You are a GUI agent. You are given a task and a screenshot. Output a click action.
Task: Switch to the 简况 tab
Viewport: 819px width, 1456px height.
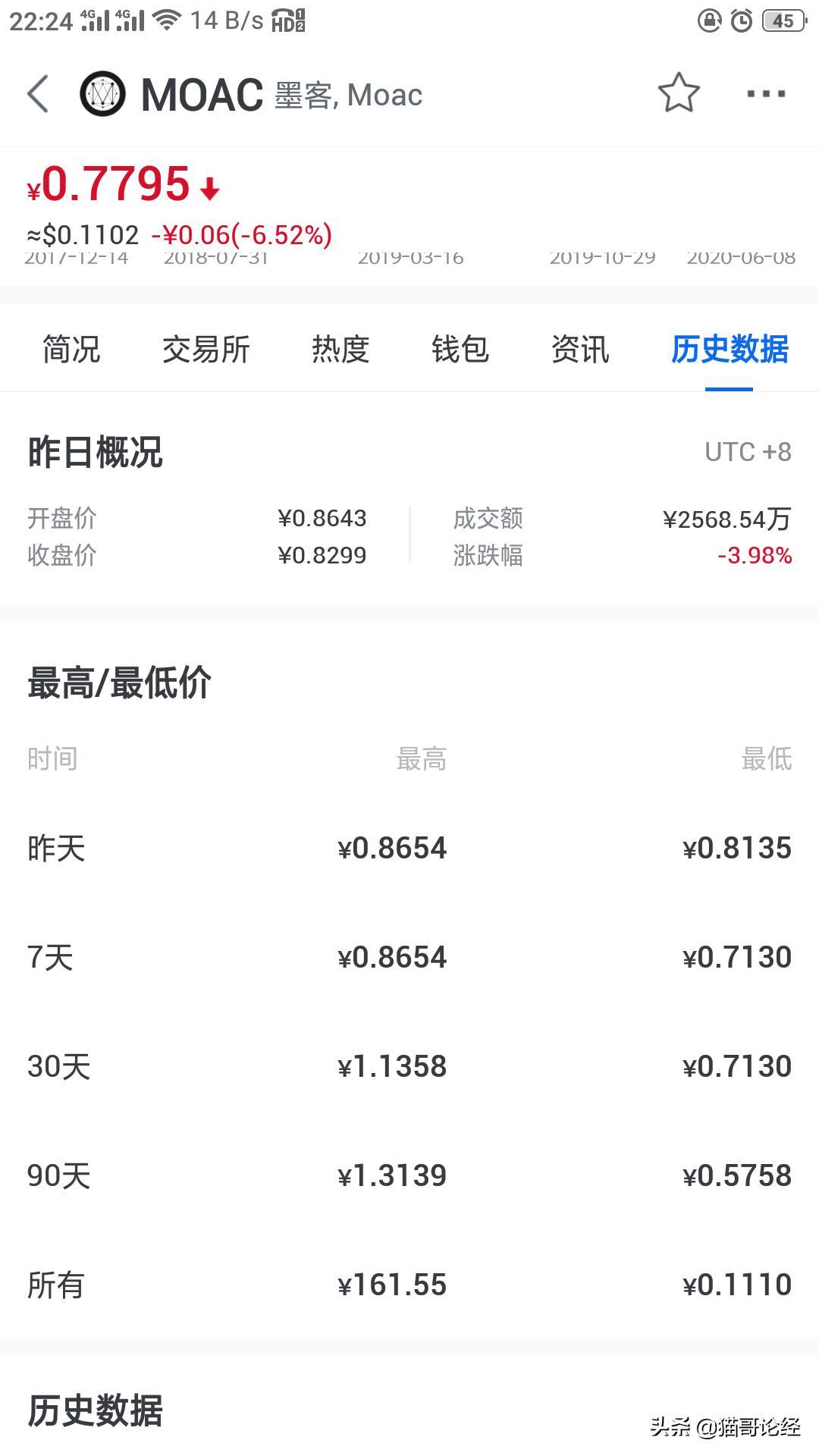(x=71, y=350)
